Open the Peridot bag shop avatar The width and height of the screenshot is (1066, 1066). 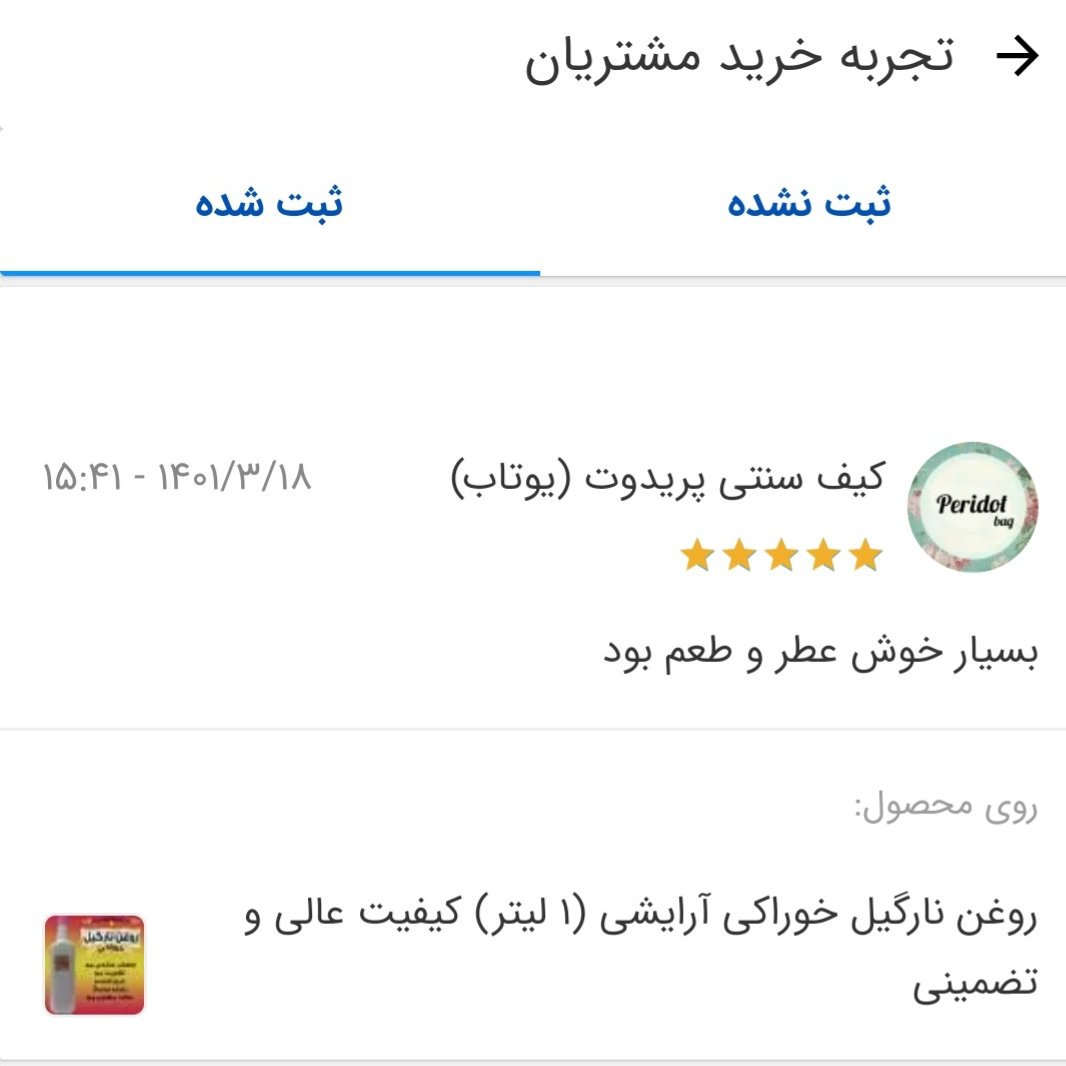(x=971, y=507)
